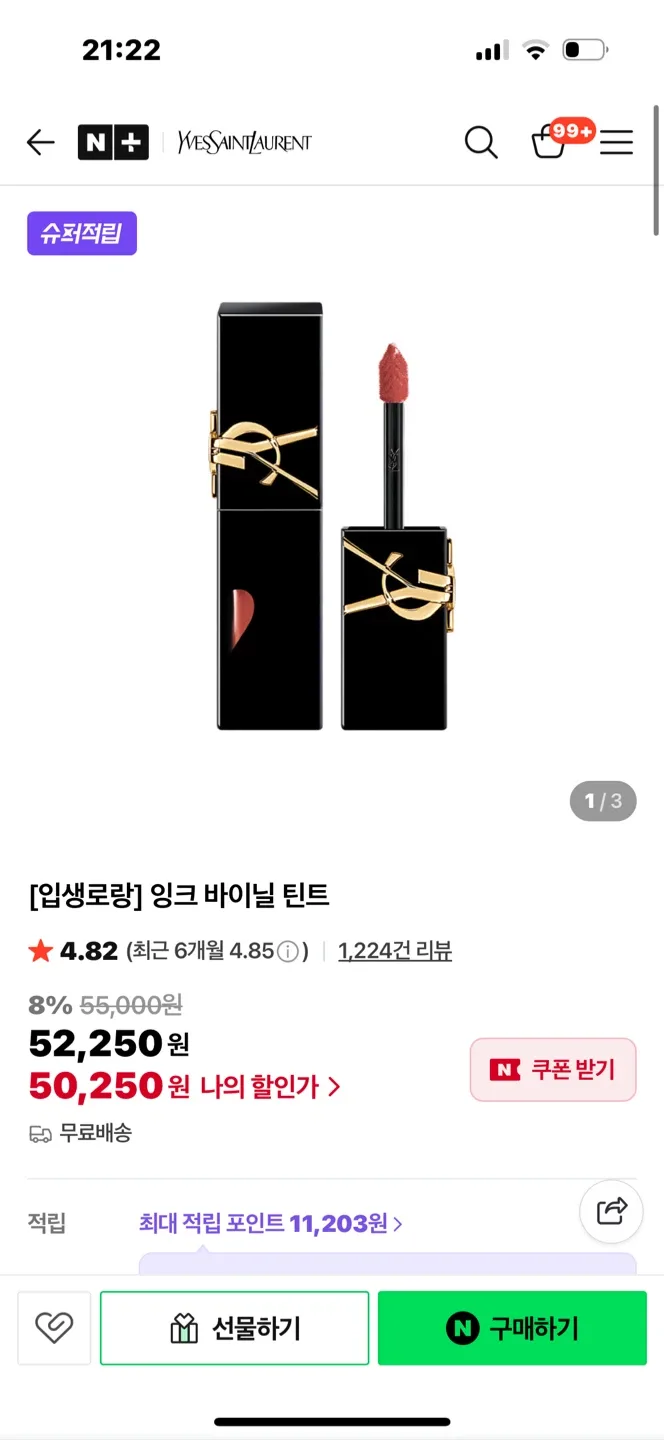Add product to wishlist with heart icon

[x=54, y=1328]
